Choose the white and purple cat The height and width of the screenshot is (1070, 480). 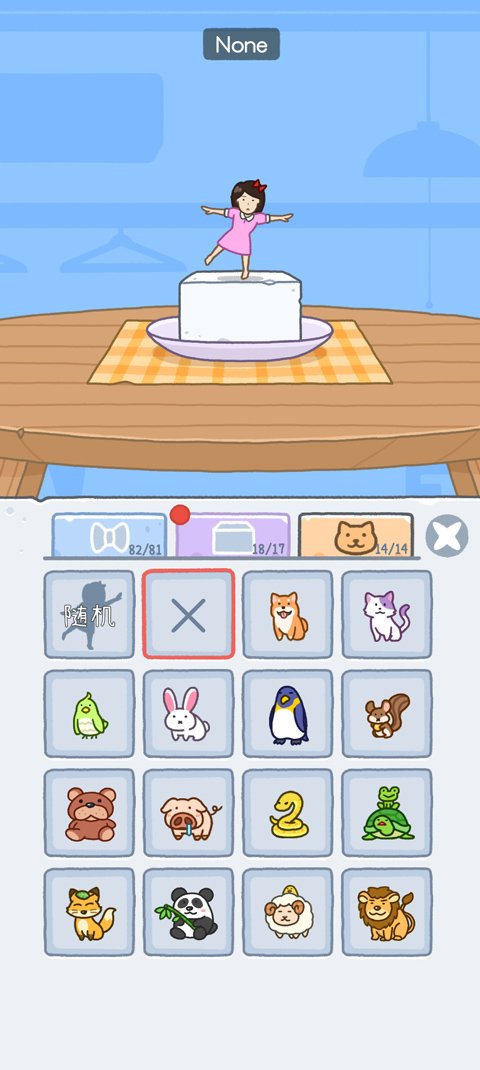[386, 614]
